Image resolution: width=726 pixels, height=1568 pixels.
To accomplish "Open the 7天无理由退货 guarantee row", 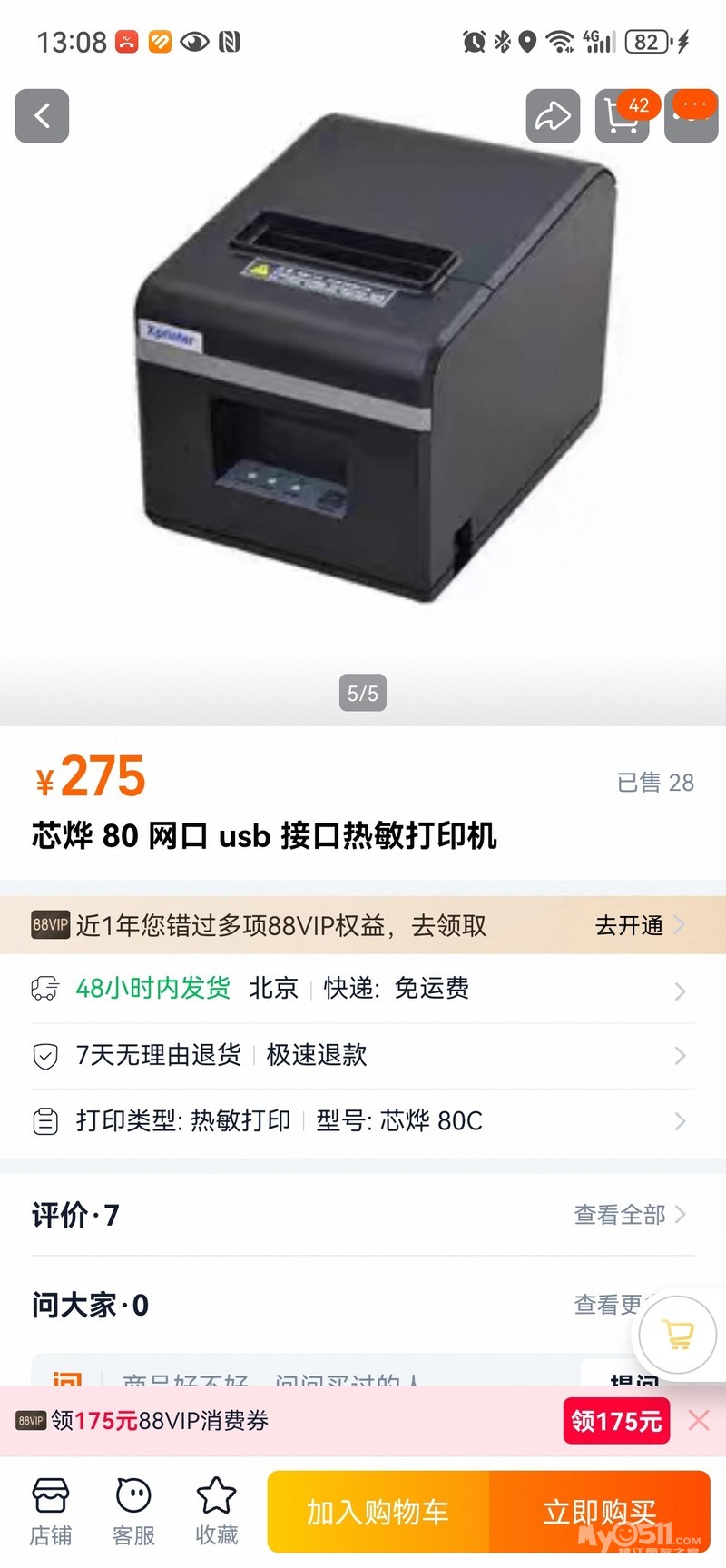I will pyautogui.click(x=363, y=1055).
